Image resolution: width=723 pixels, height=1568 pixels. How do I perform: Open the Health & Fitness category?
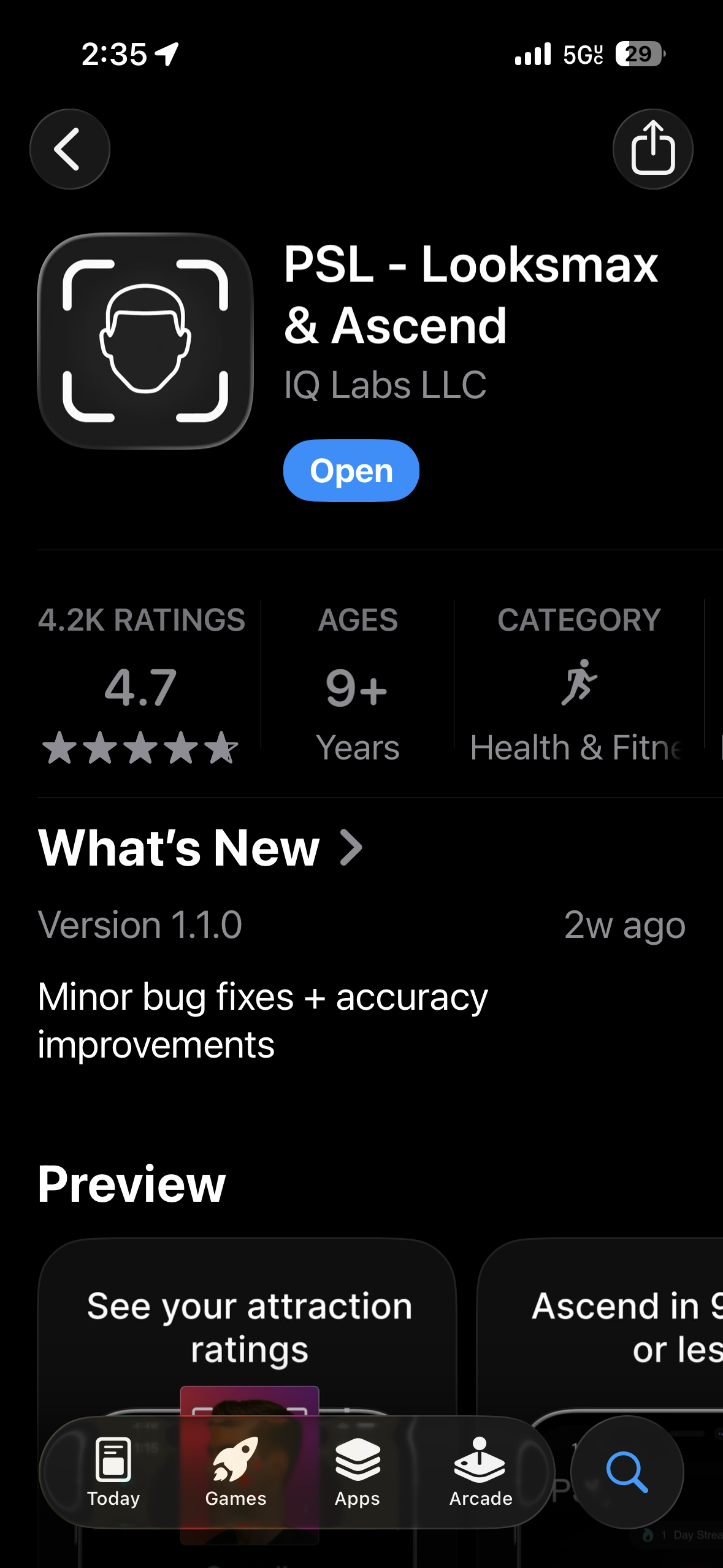click(x=578, y=684)
